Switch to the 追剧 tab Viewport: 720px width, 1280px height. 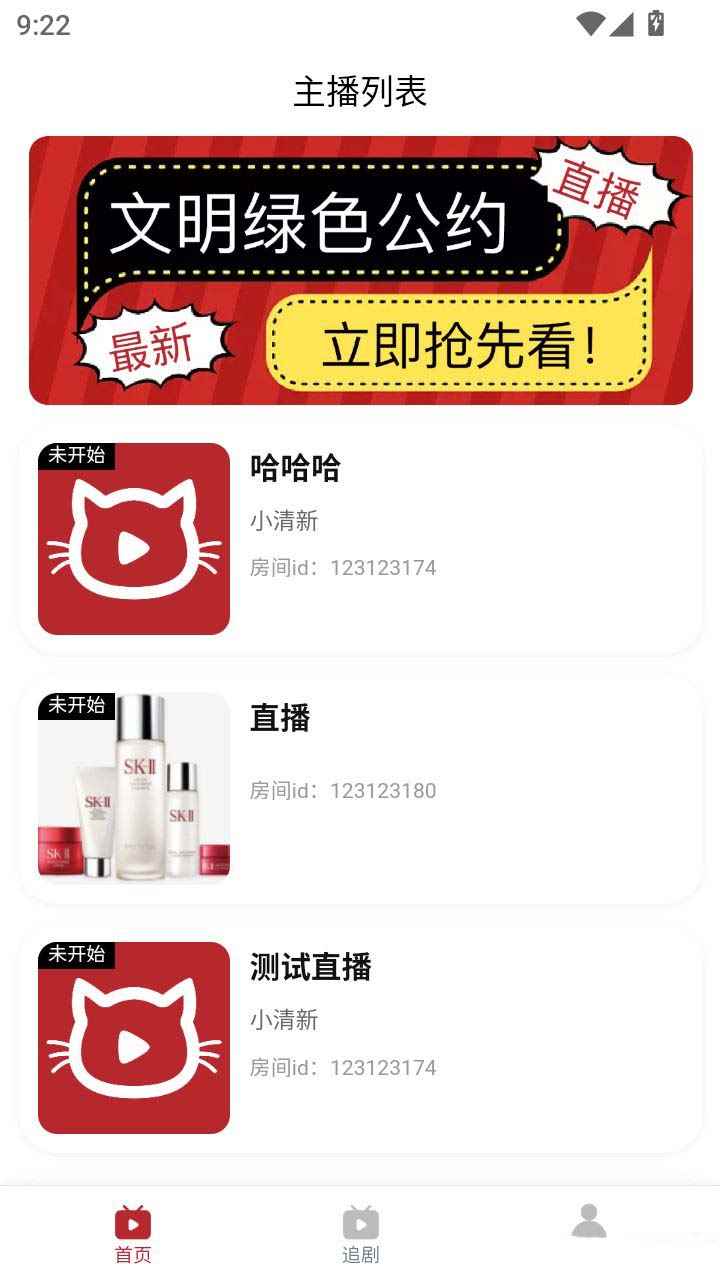tap(360, 1234)
